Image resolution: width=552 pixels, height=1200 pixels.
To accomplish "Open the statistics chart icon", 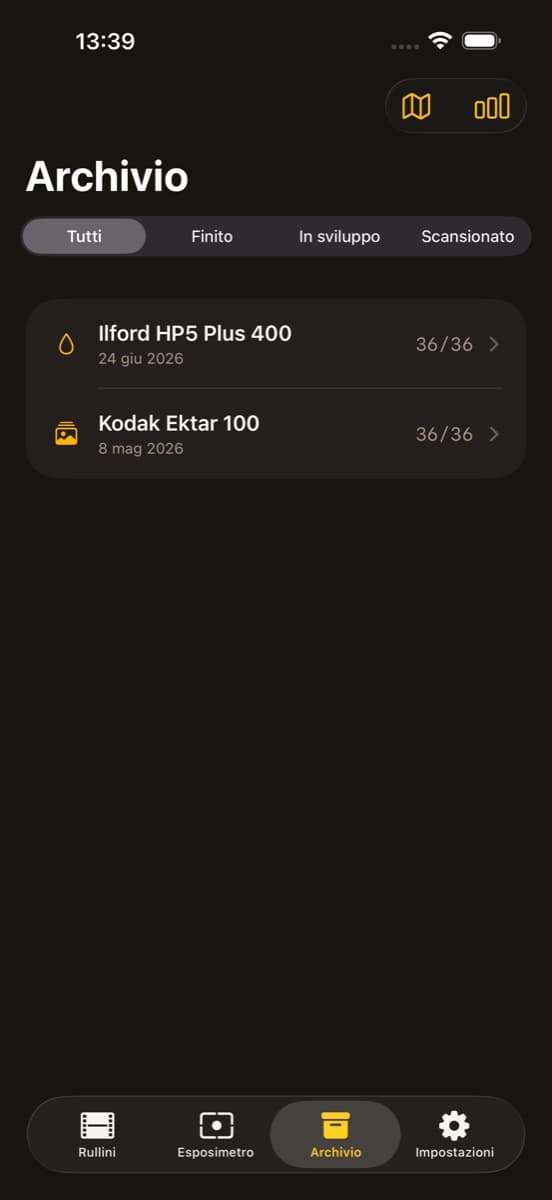I will coord(492,106).
